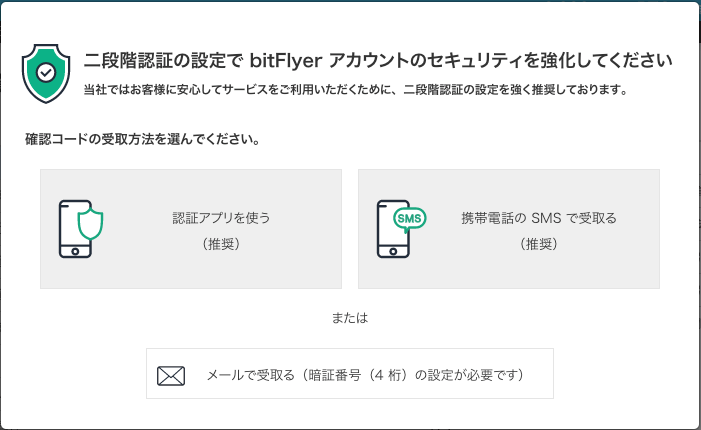Choose 認証アプリを使う option
Screen dimensions: 701x430
(x=191, y=229)
